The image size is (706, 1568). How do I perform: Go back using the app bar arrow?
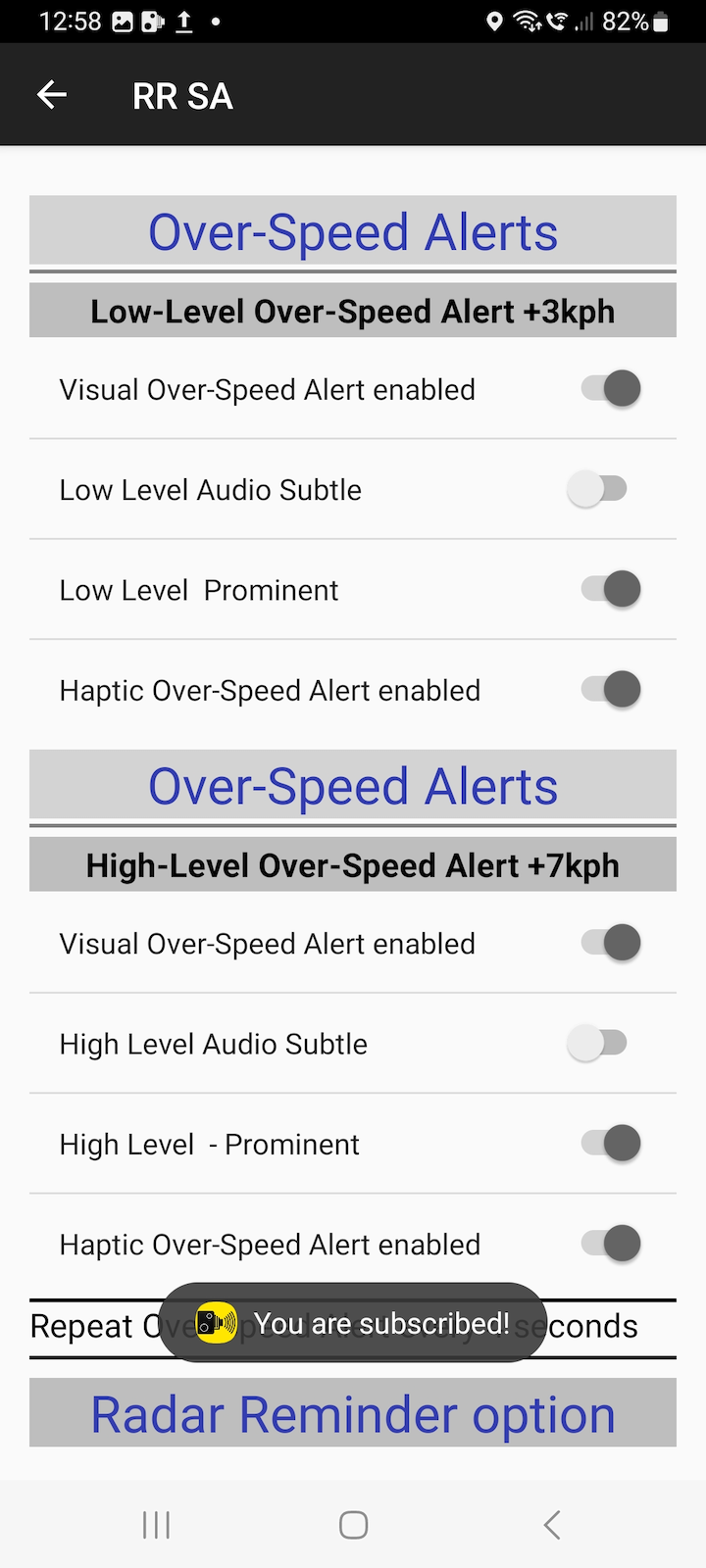tap(52, 95)
